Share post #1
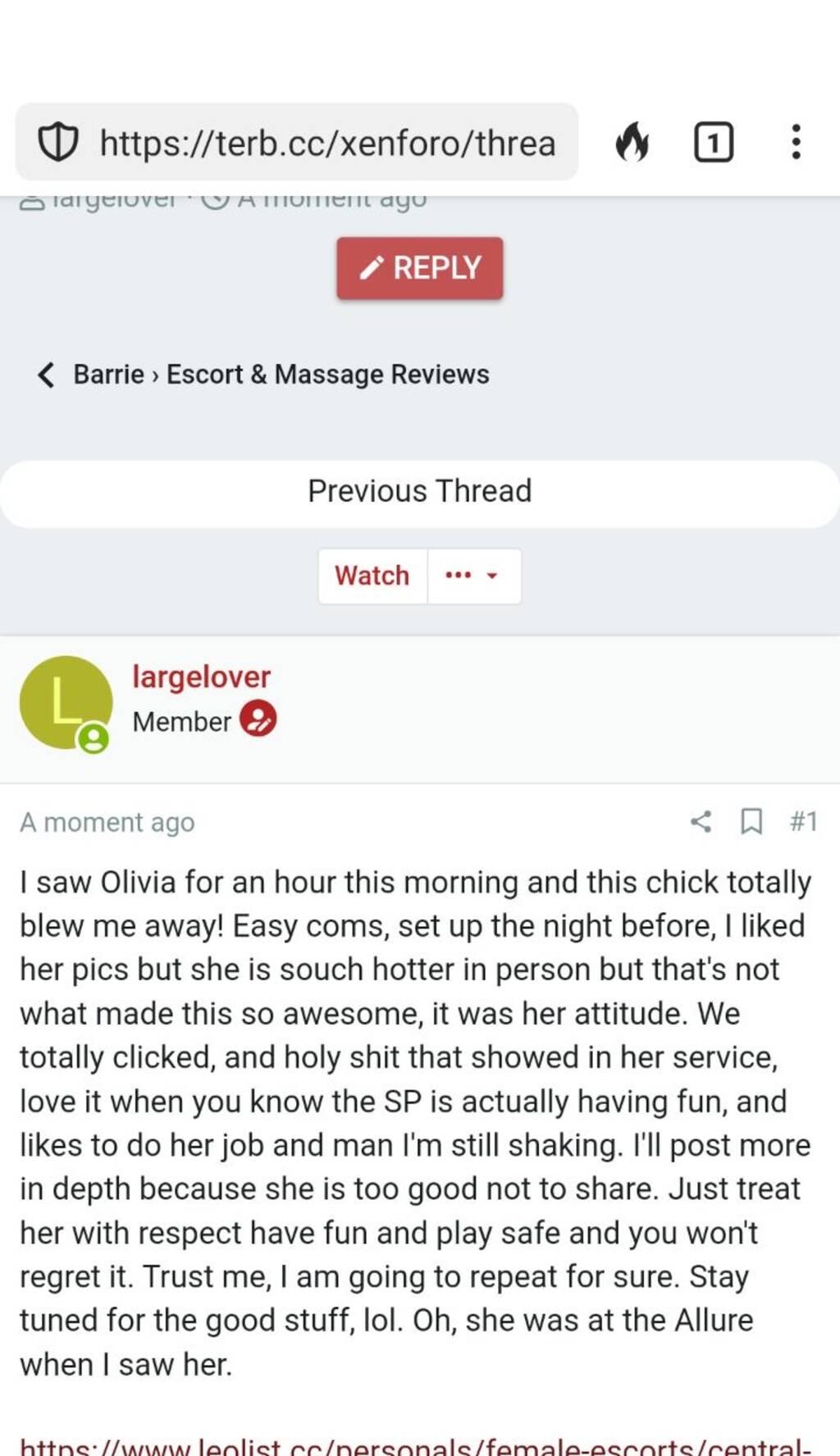Viewport: 840px width, 1456px height. click(x=701, y=821)
